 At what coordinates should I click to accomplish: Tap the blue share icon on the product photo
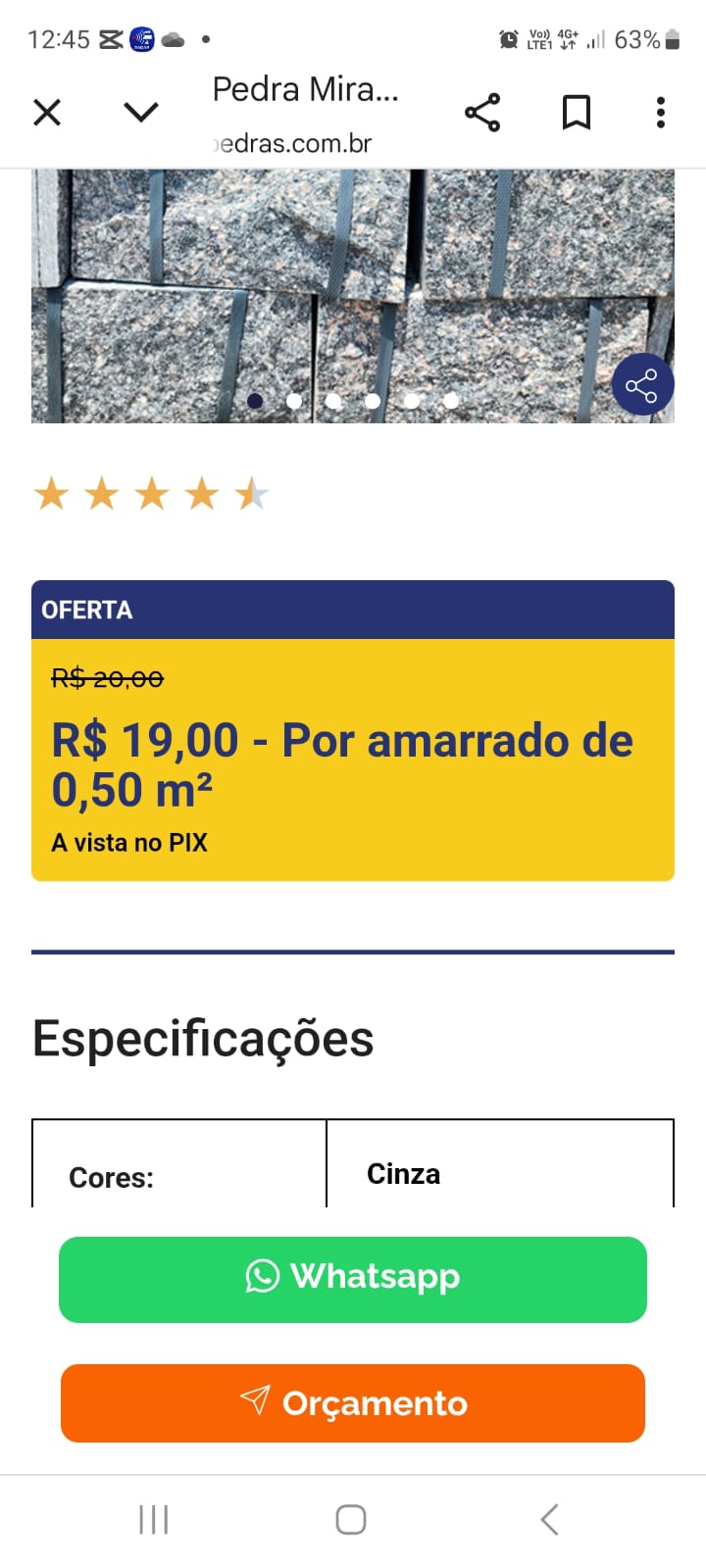point(642,384)
